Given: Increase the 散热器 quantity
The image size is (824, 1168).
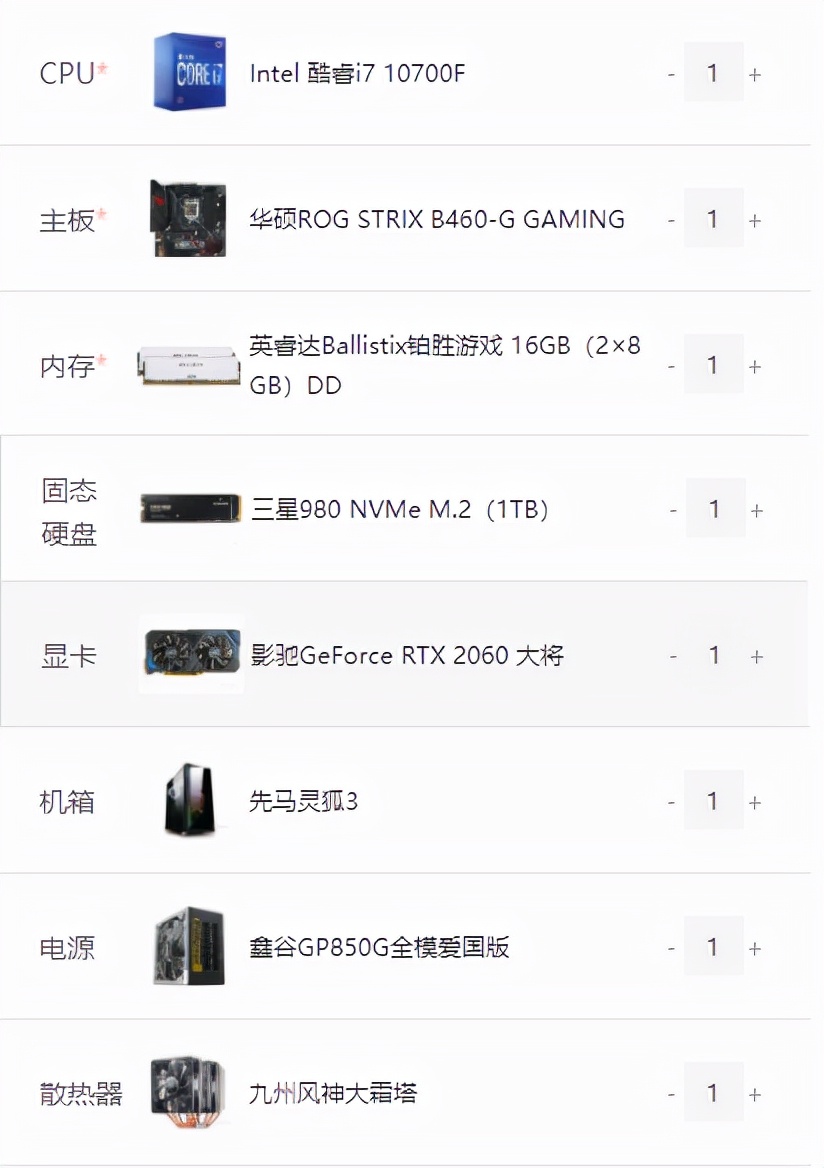Looking at the screenshot, I should (x=755, y=1095).
